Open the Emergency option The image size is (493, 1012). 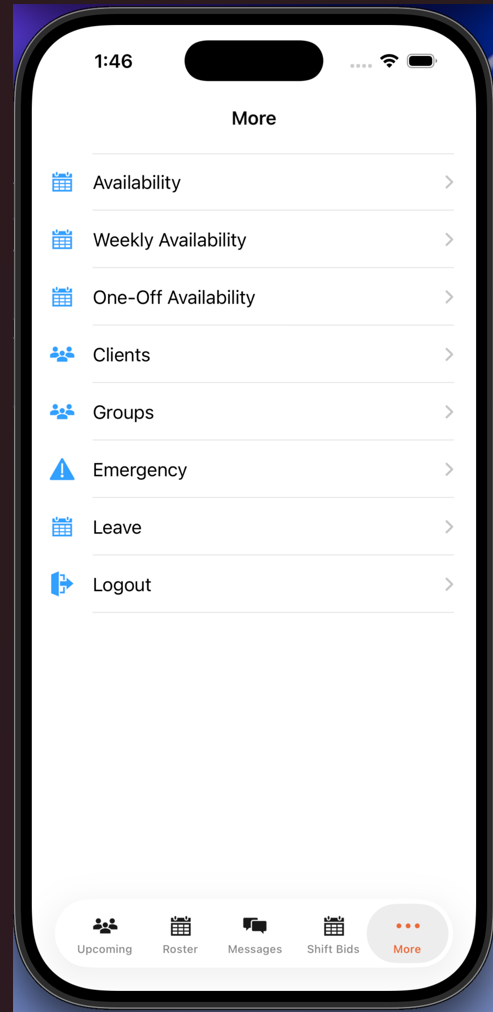pyautogui.click(x=253, y=469)
